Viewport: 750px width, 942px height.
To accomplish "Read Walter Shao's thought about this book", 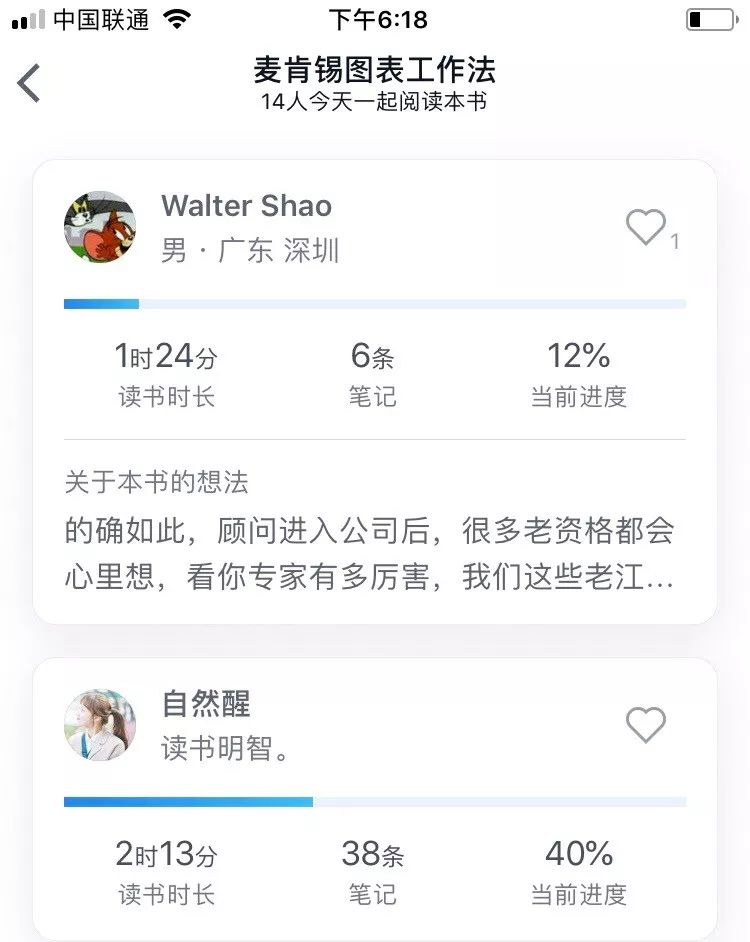I will point(370,554).
